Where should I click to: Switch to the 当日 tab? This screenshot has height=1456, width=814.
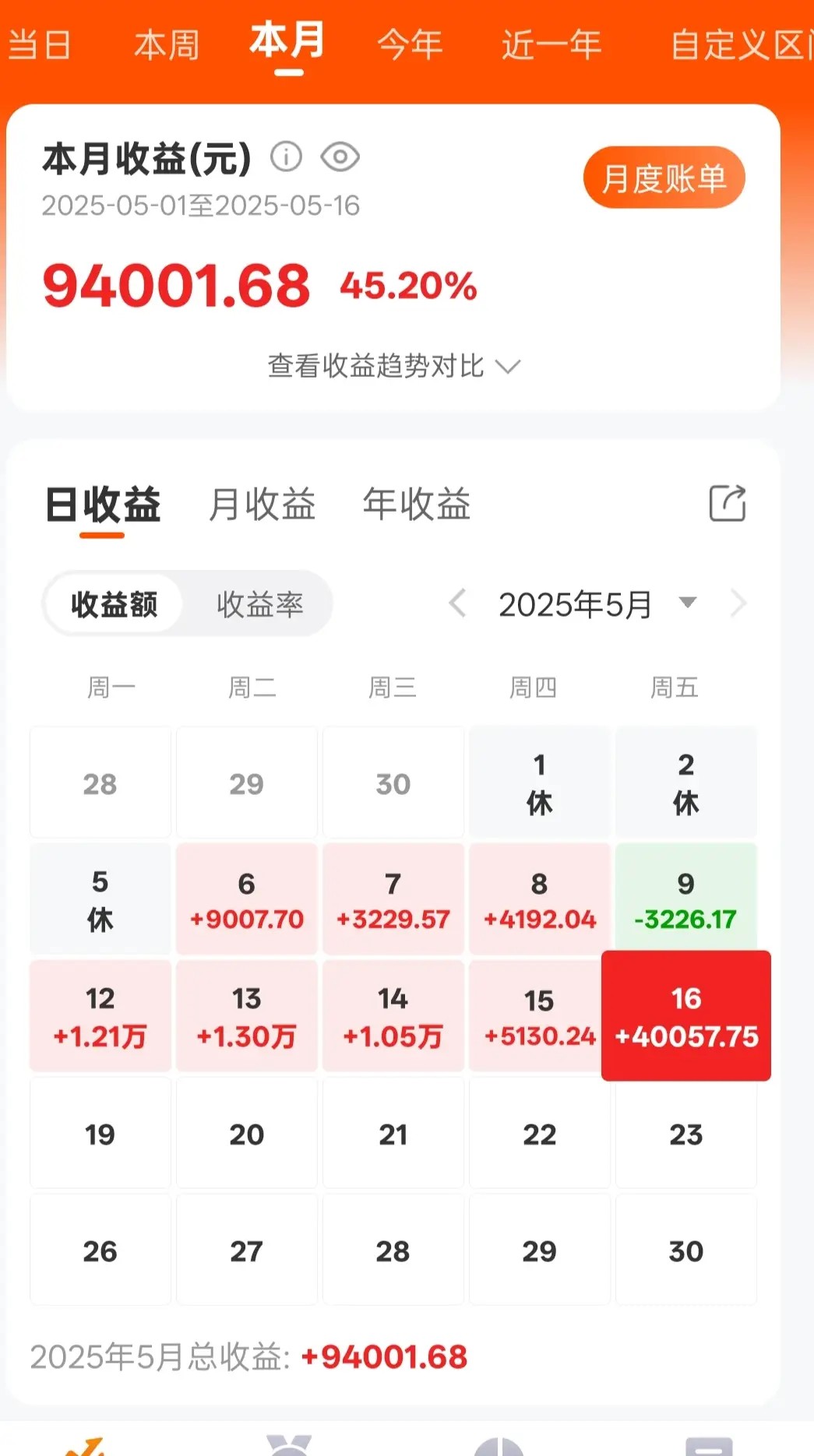click(x=37, y=45)
